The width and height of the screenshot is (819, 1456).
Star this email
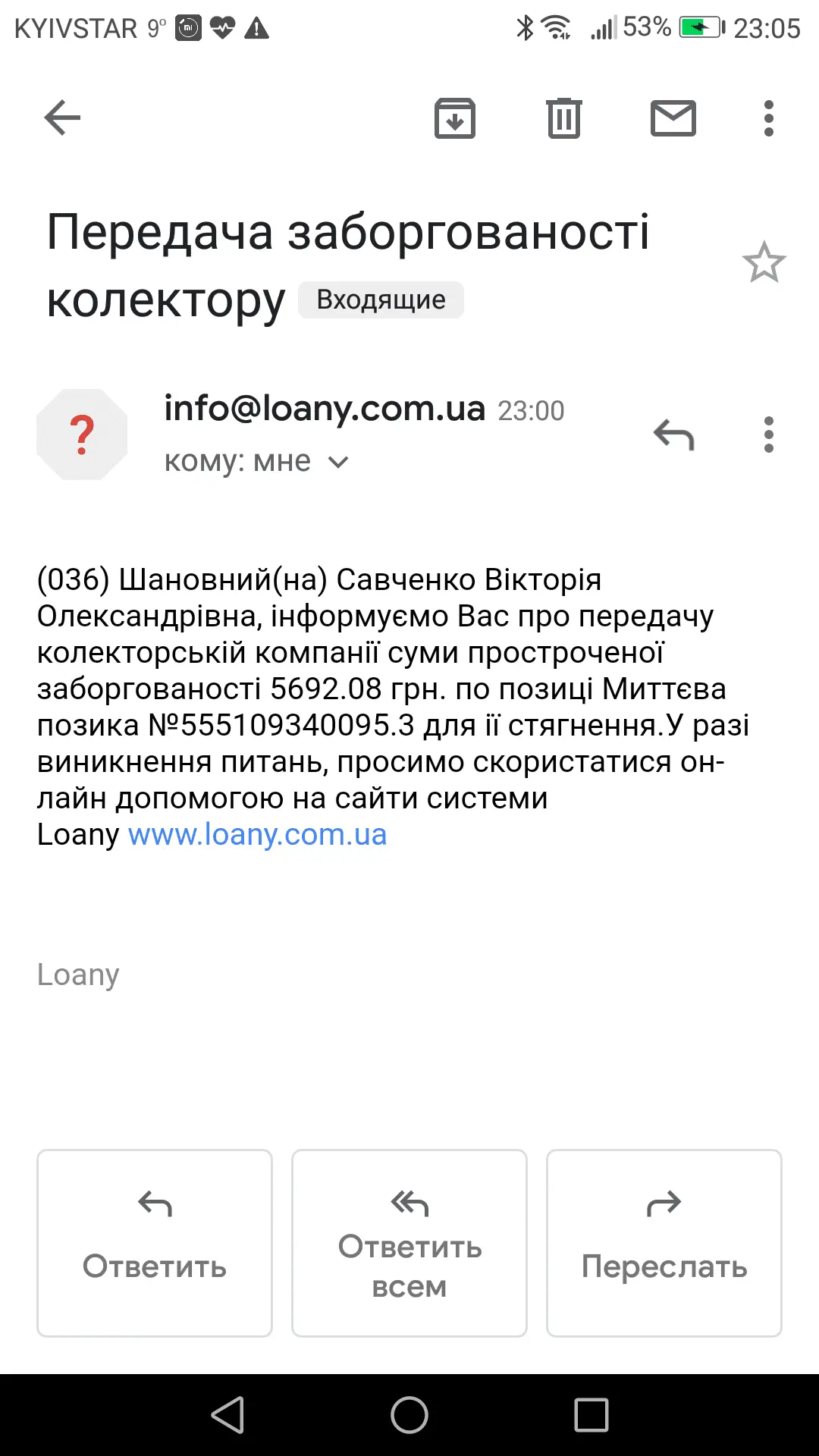[764, 263]
